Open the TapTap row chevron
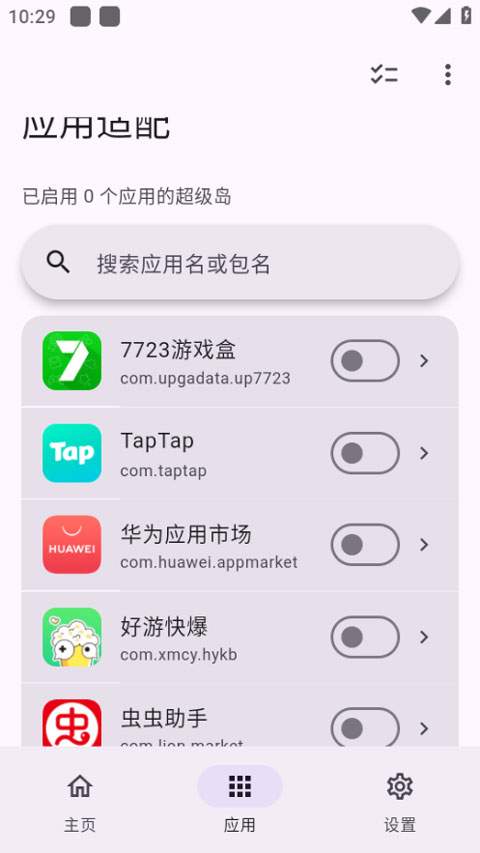480x853 pixels. (x=424, y=453)
